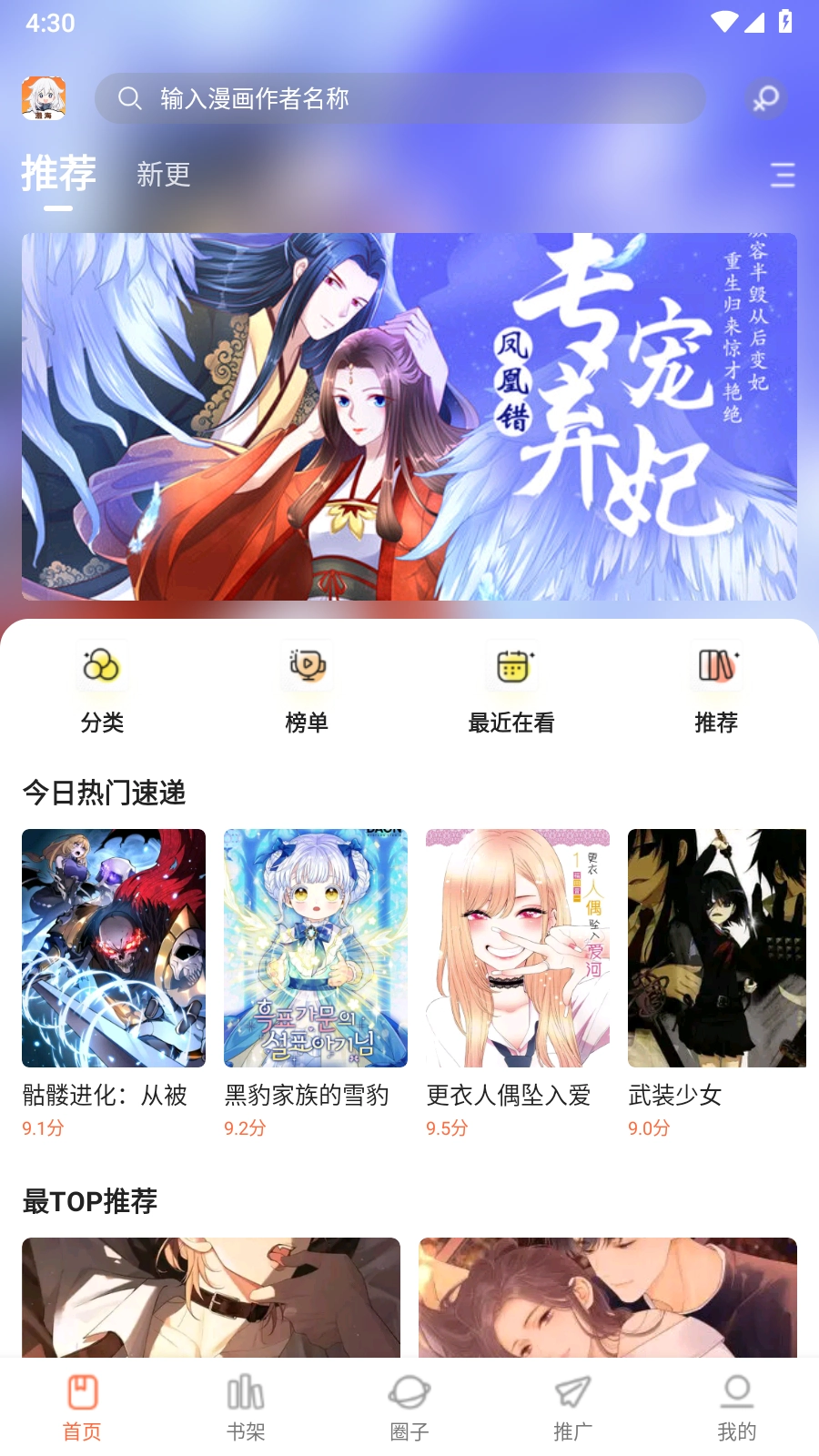819x1456 pixels.
Task: Tap the user avatar image
Action: coord(44,96)
